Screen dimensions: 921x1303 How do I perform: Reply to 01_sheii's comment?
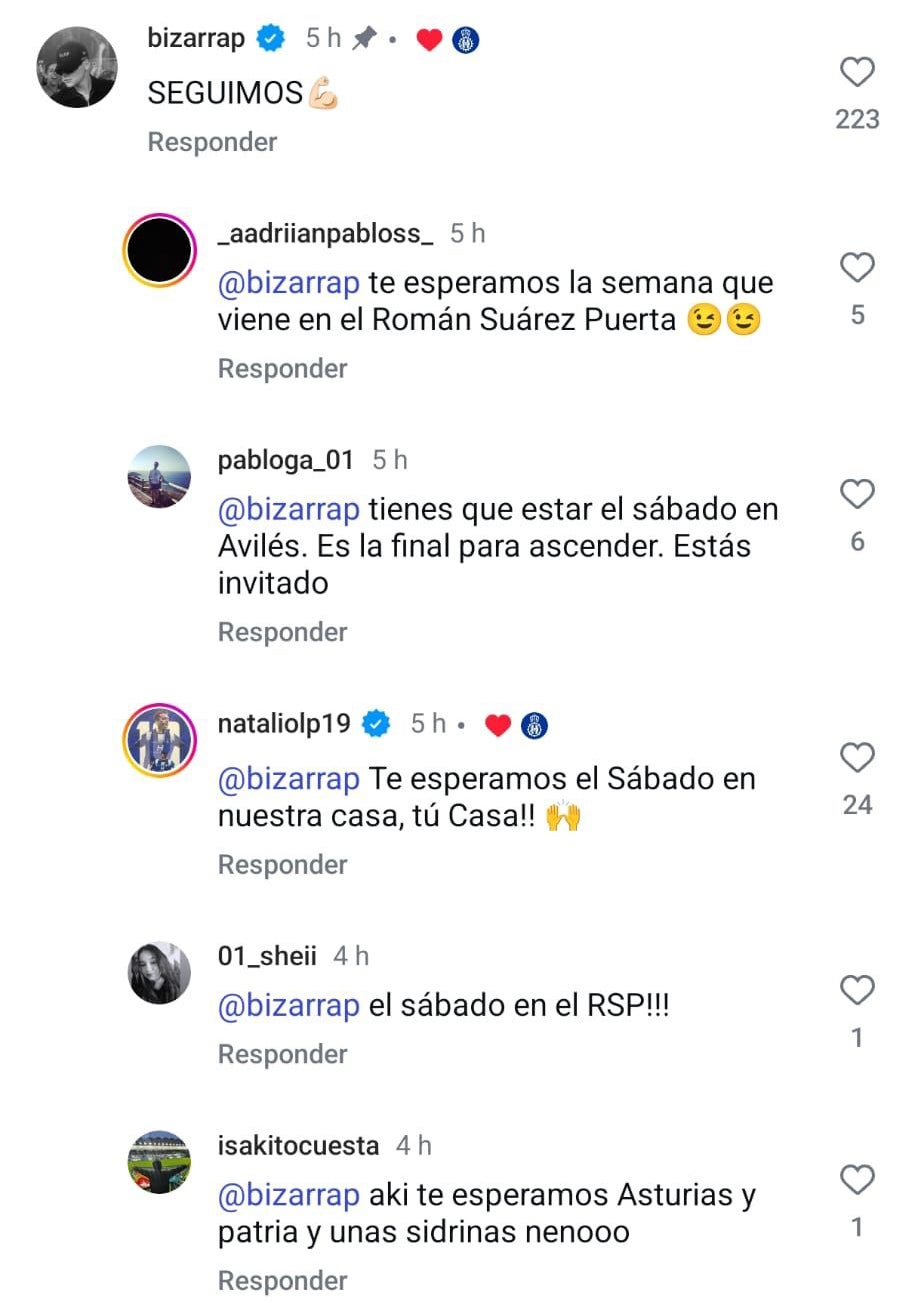point(282,1054)
